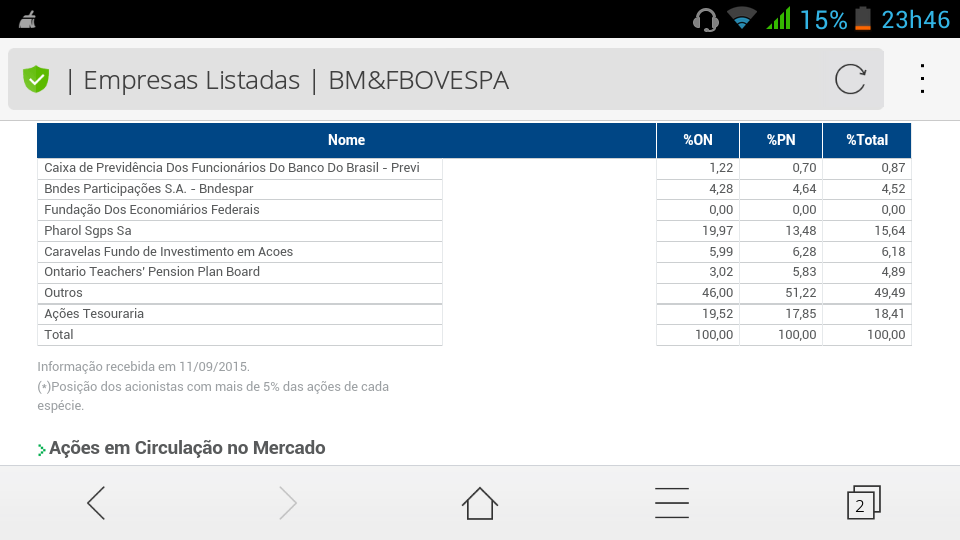Tap the green security shield icon
960x540 pixels.
click(x=36, y=79)
